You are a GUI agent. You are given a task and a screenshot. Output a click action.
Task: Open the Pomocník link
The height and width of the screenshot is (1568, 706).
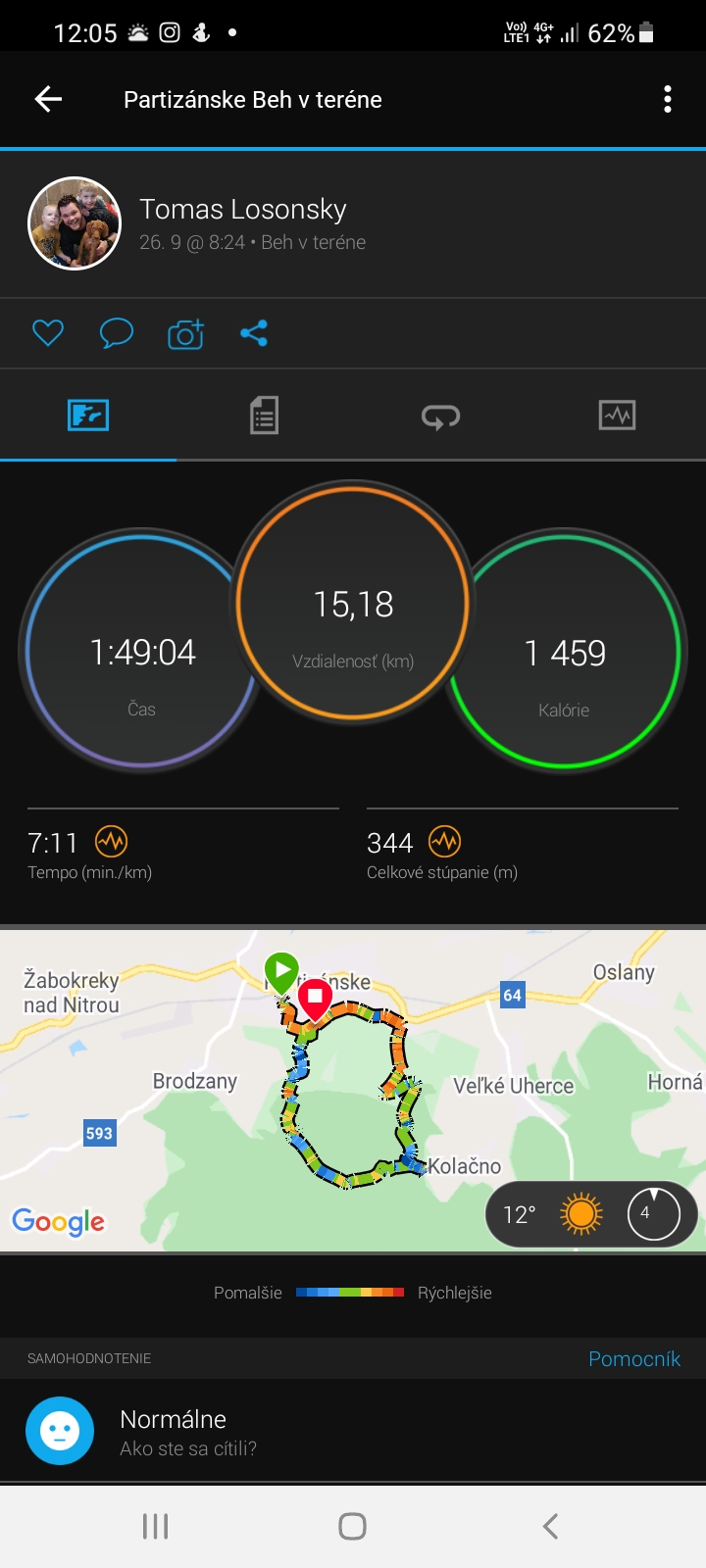coord(634,1358)
